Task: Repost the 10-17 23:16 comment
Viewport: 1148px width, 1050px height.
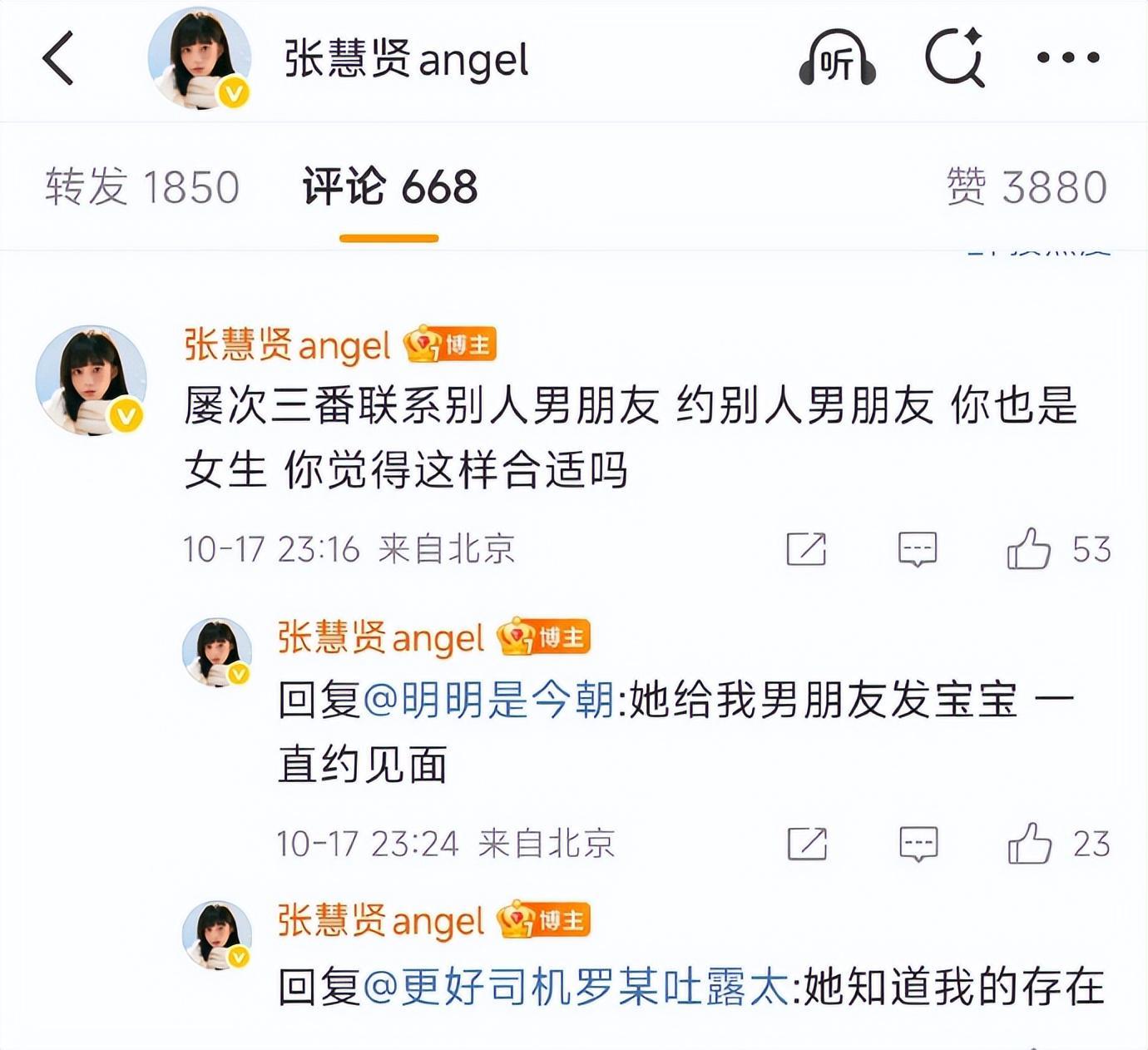Action: [806, 549]
